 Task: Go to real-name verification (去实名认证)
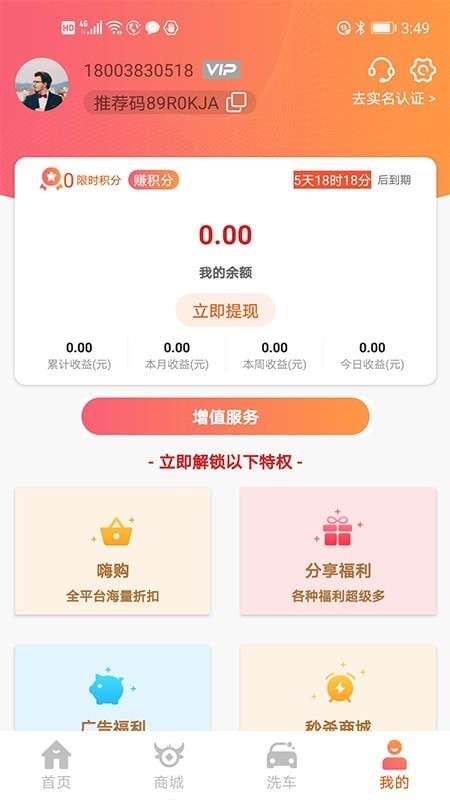394,98
